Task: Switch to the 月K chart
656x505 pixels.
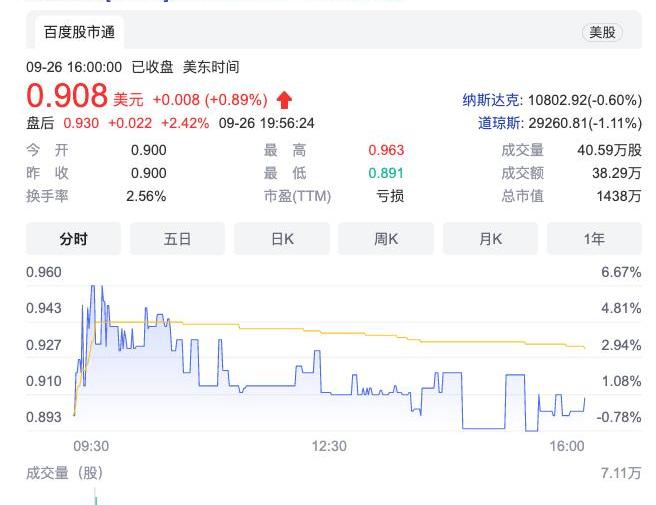Action: coord(490,239)
